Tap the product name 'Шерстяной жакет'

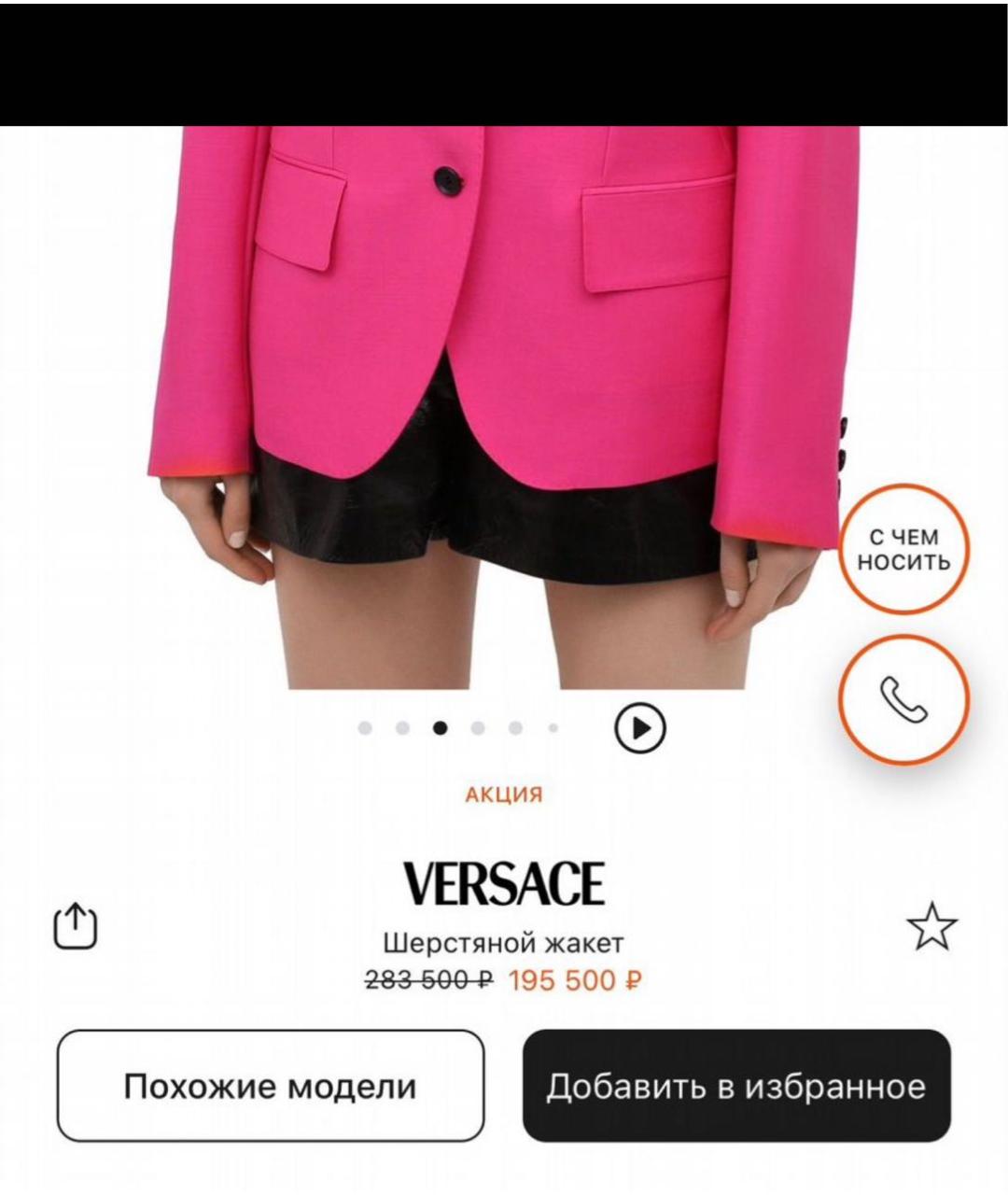click(503, 942)
